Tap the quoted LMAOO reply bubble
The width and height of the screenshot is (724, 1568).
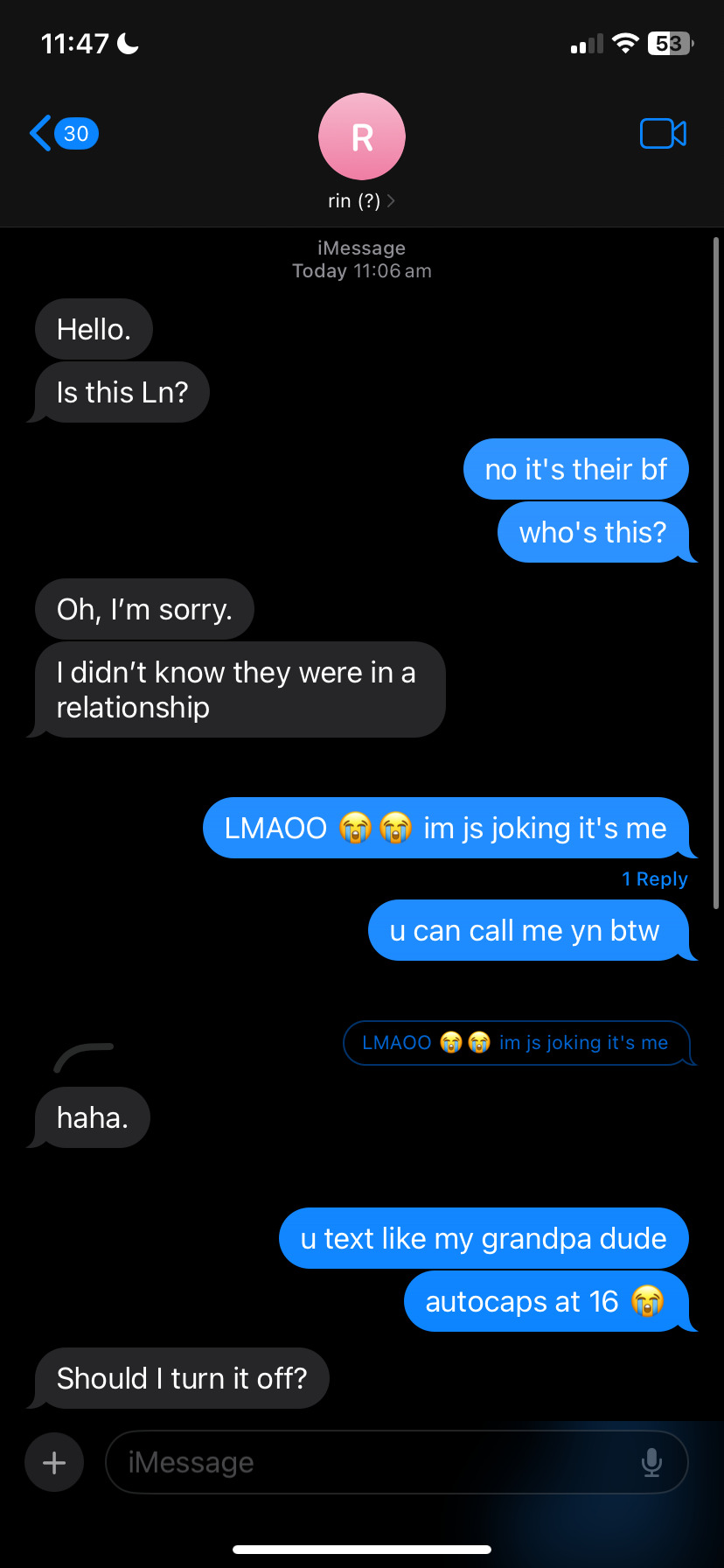[x=516, y=1043]
